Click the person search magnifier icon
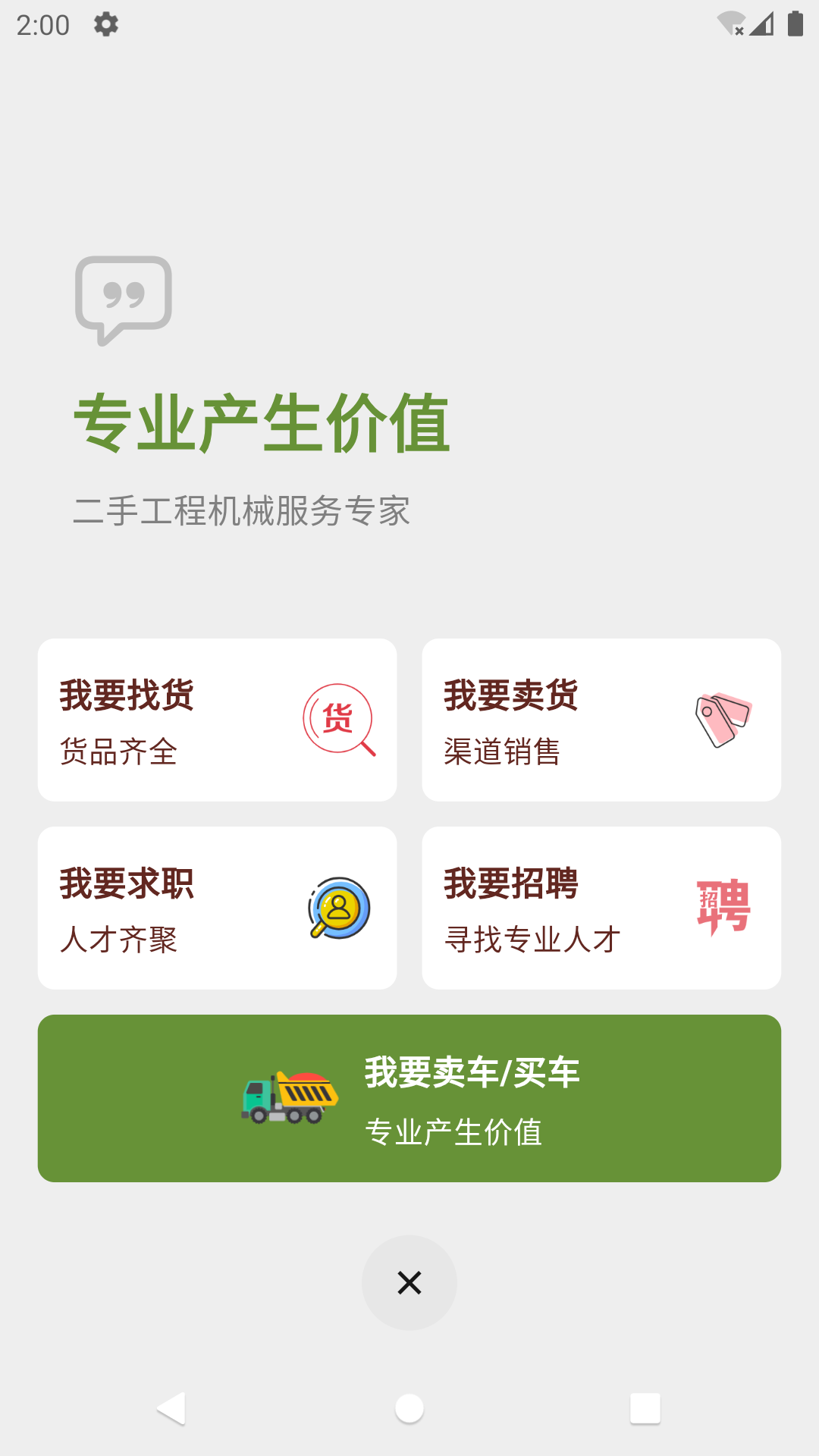The image size is (819, 1456). (x=337, y=909)
